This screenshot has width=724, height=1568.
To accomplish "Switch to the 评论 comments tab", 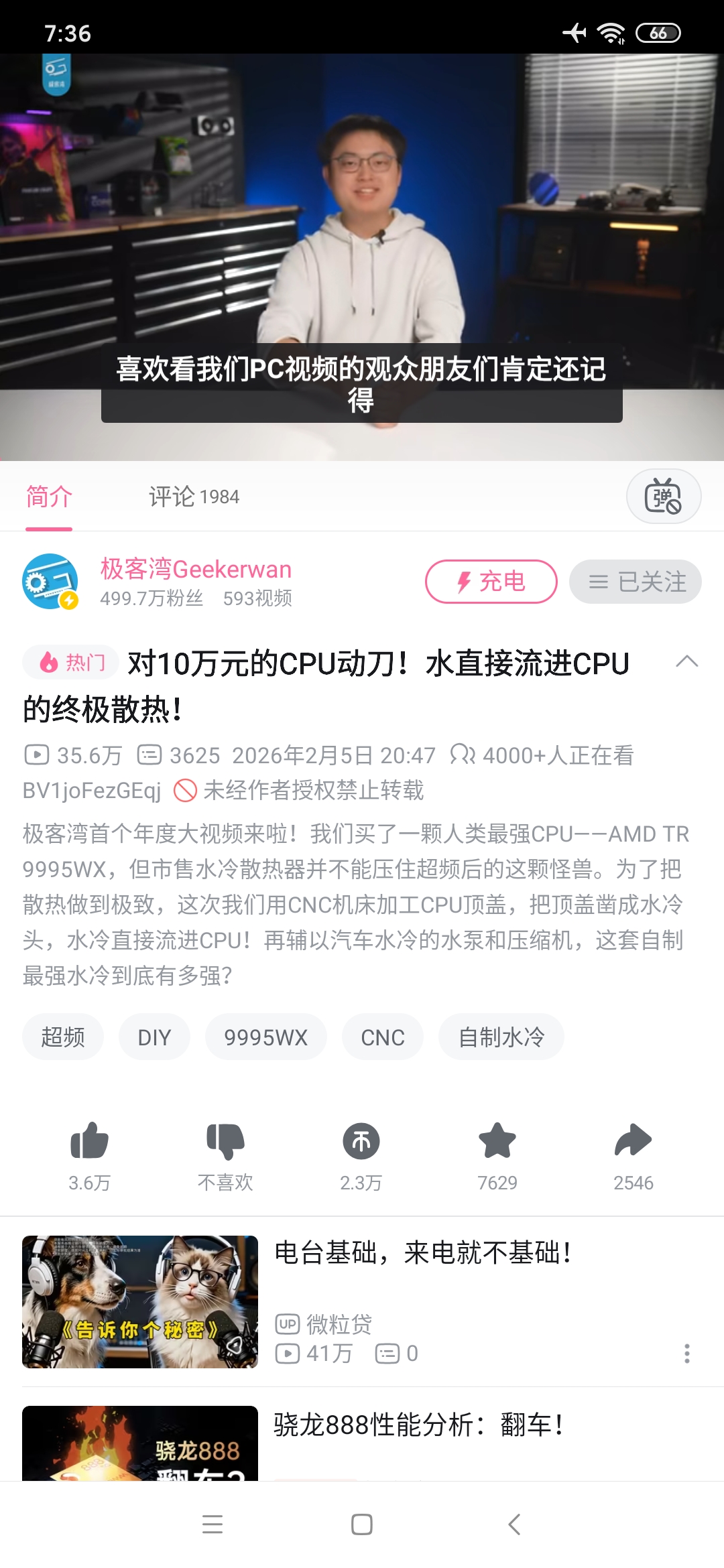I will click(194, 497).
